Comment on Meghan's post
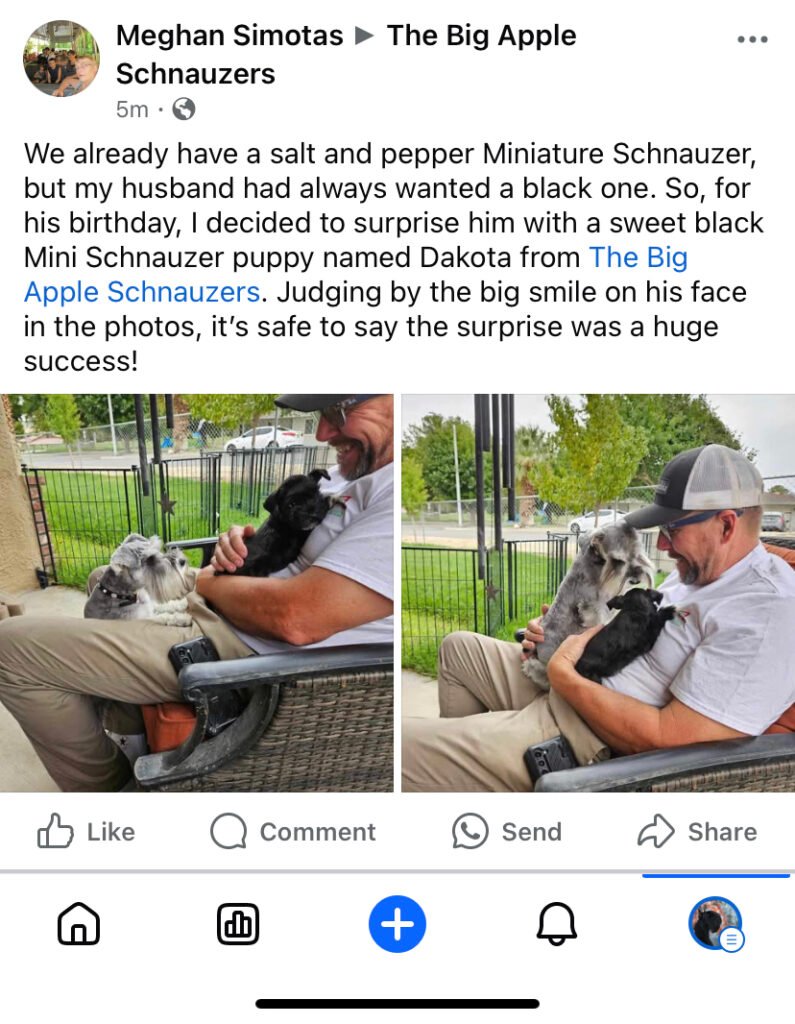This screenshot has width=795, height=1024. [293, 832]
